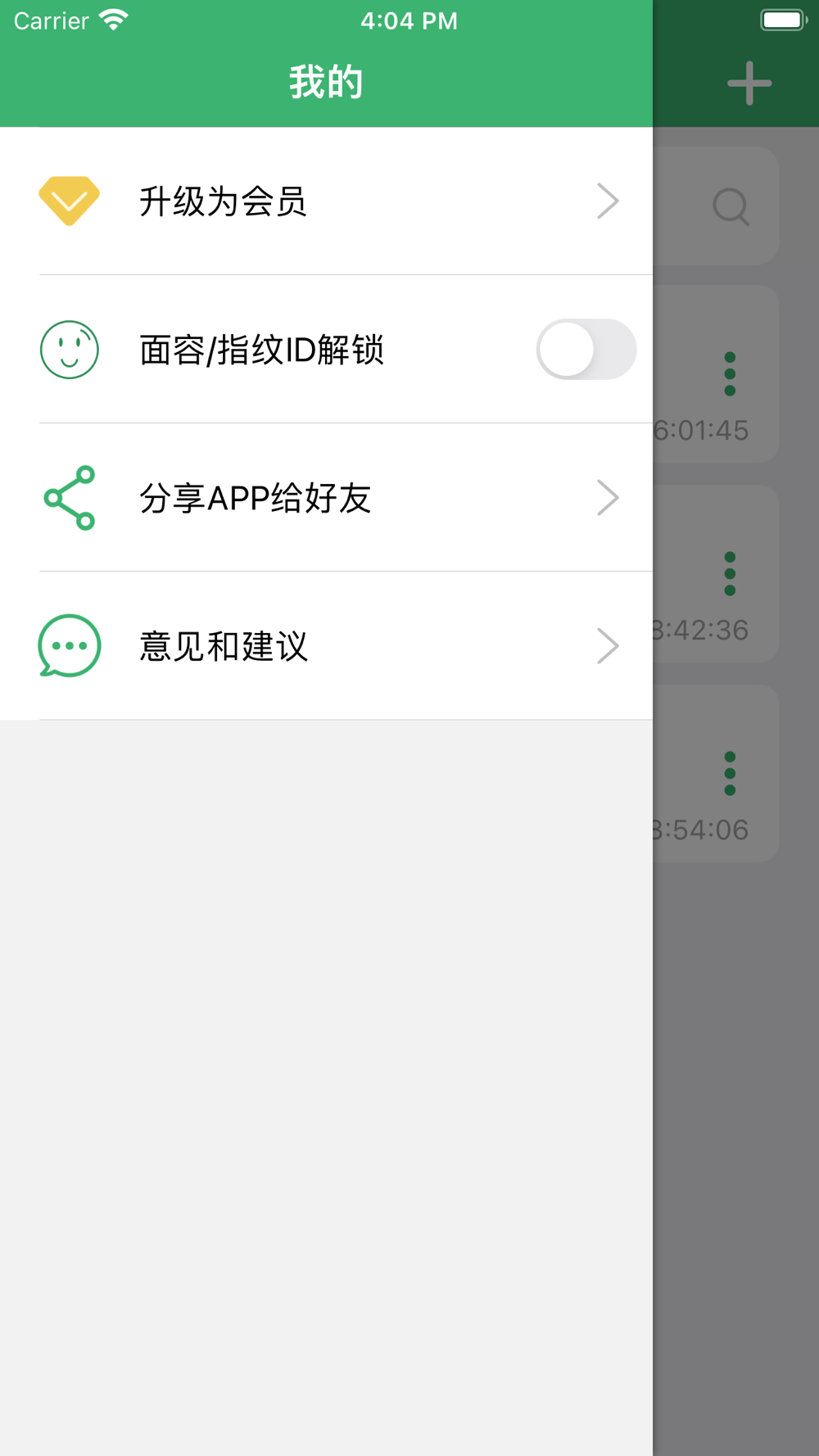This screenshot has width=819, height=1456.
Task: Open the three-dot menu above 3:54:06
Action: coord(730,773)
